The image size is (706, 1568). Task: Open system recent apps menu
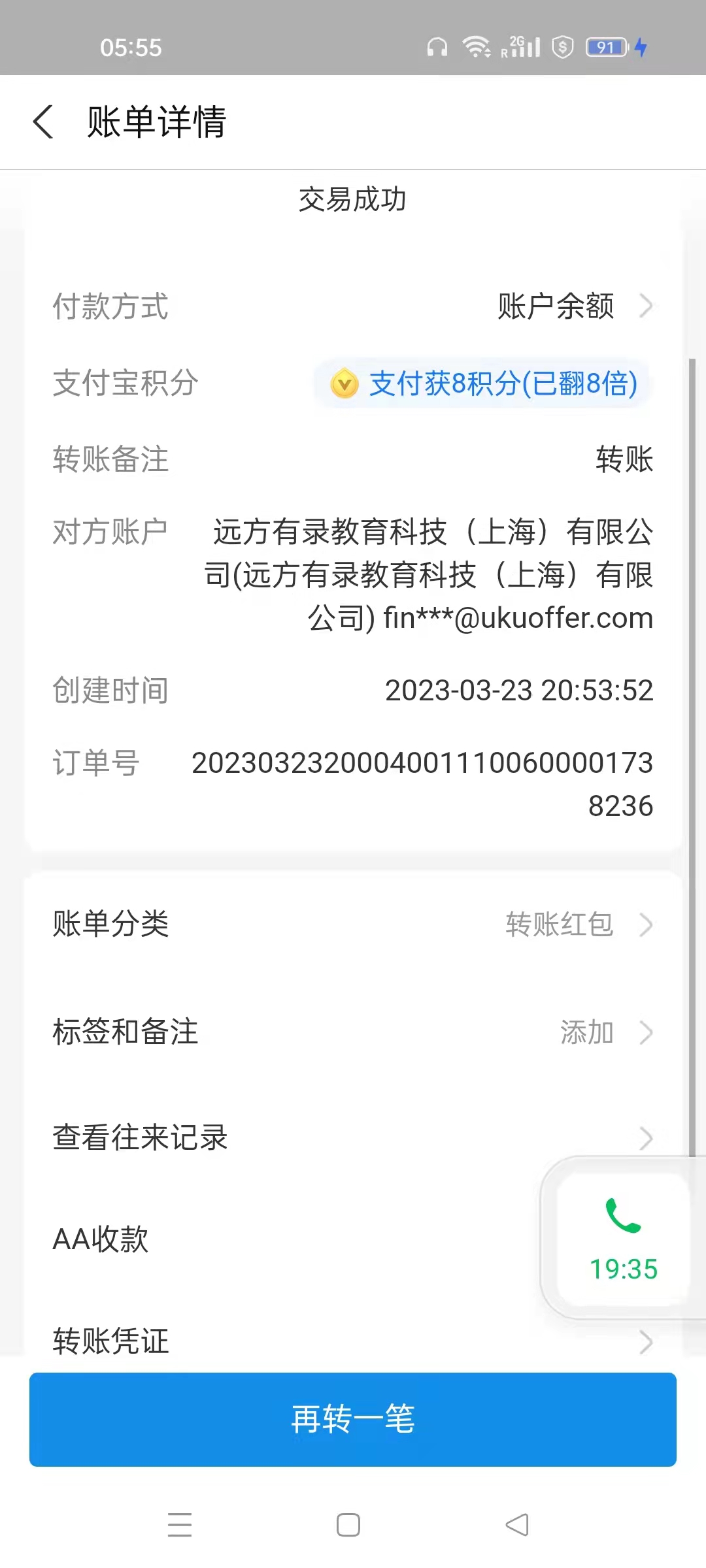pyautogui.click(x=180, y=1525)
